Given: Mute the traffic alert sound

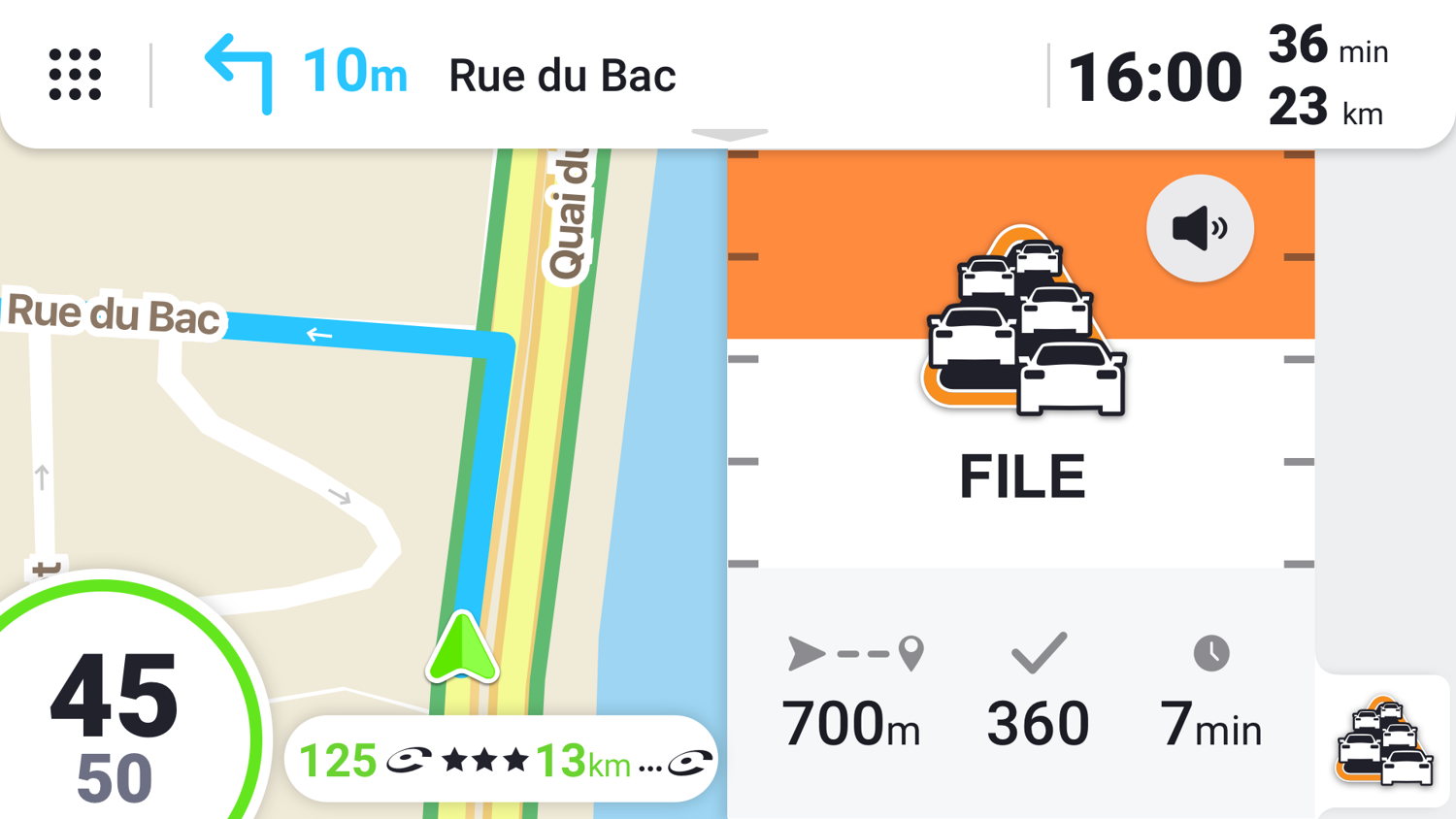Looking at the screenshot, I should (1200, 229).
